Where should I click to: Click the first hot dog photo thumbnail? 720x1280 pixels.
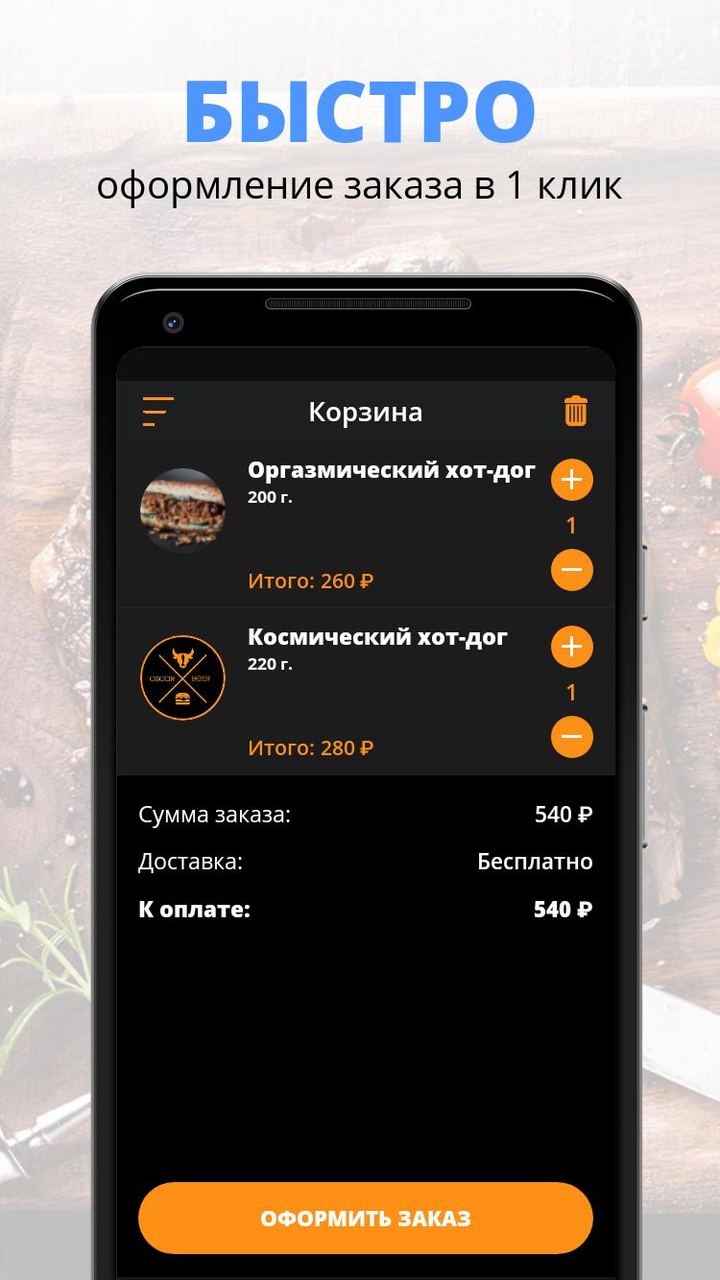pos(183,511)
